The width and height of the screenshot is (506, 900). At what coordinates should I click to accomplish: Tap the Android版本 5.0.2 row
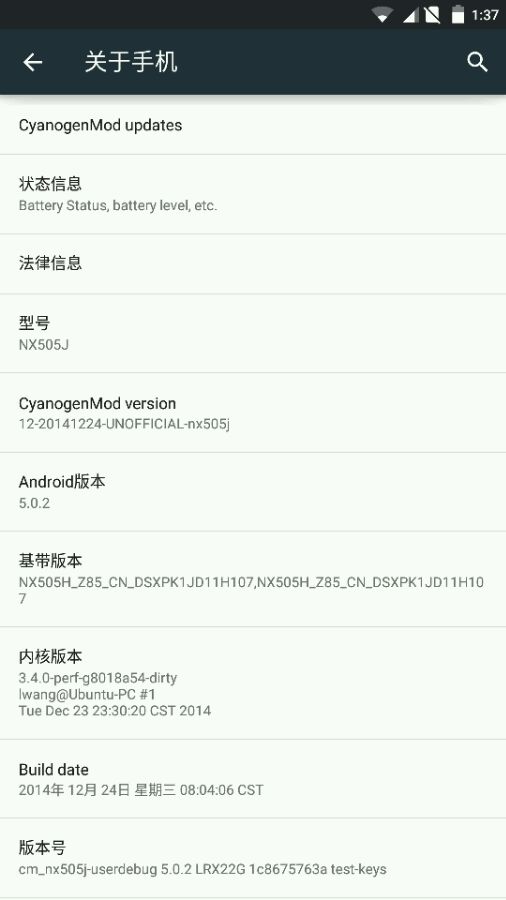click(x=253, y=492)
